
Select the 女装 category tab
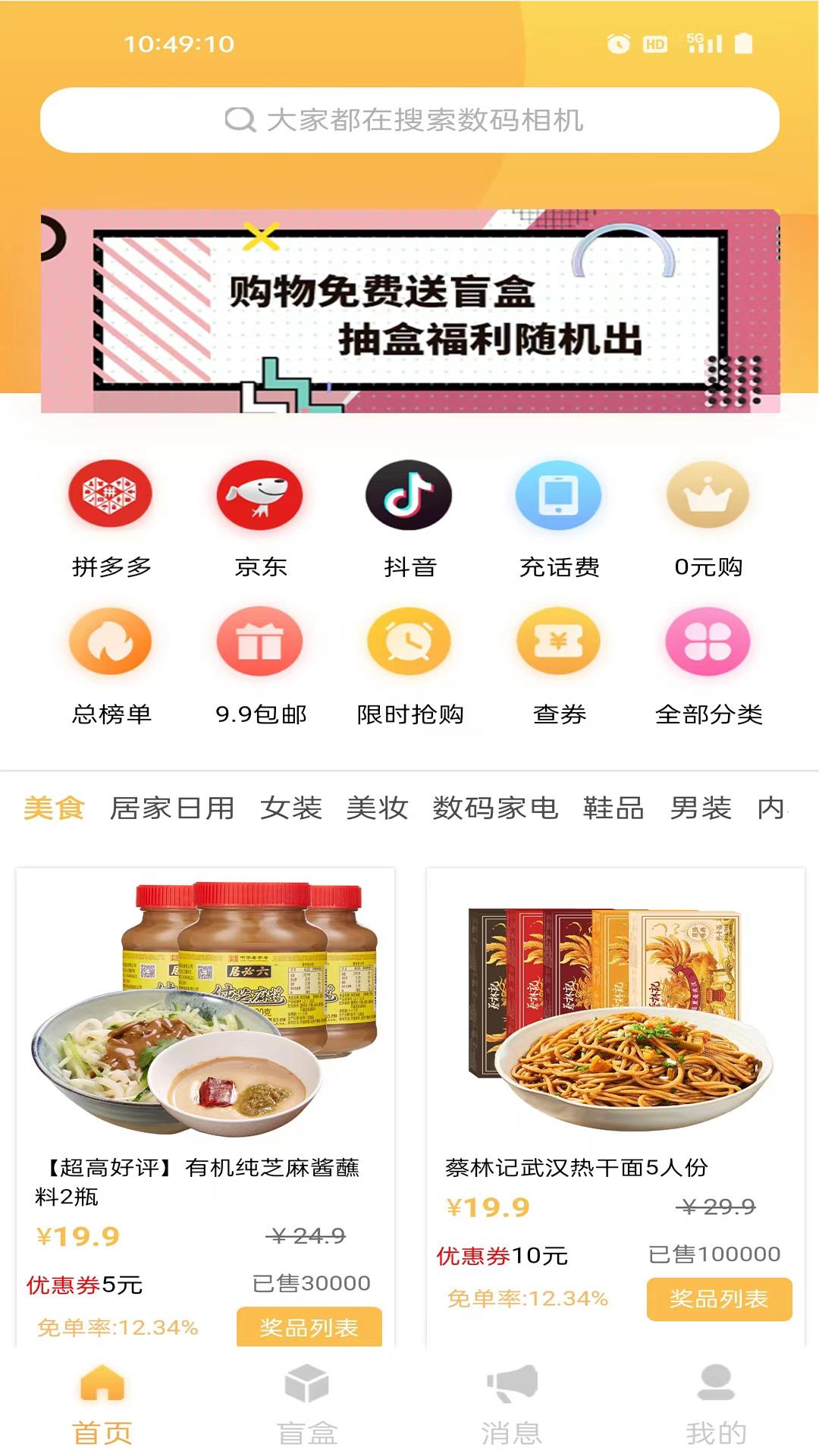coord(291,808)
